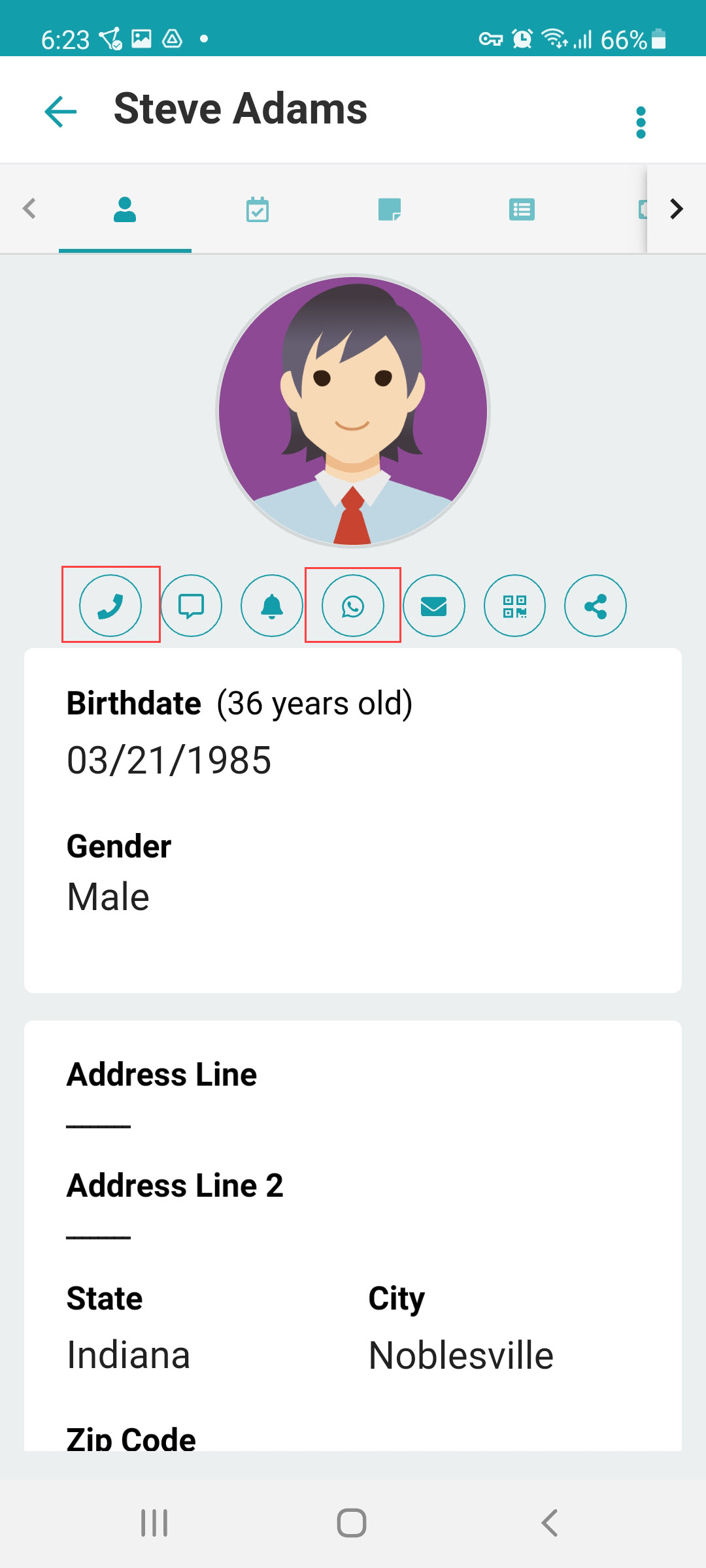Move the tabs left with the chevron
Screen dimensions: 706x1568
(x=29, y=209)
